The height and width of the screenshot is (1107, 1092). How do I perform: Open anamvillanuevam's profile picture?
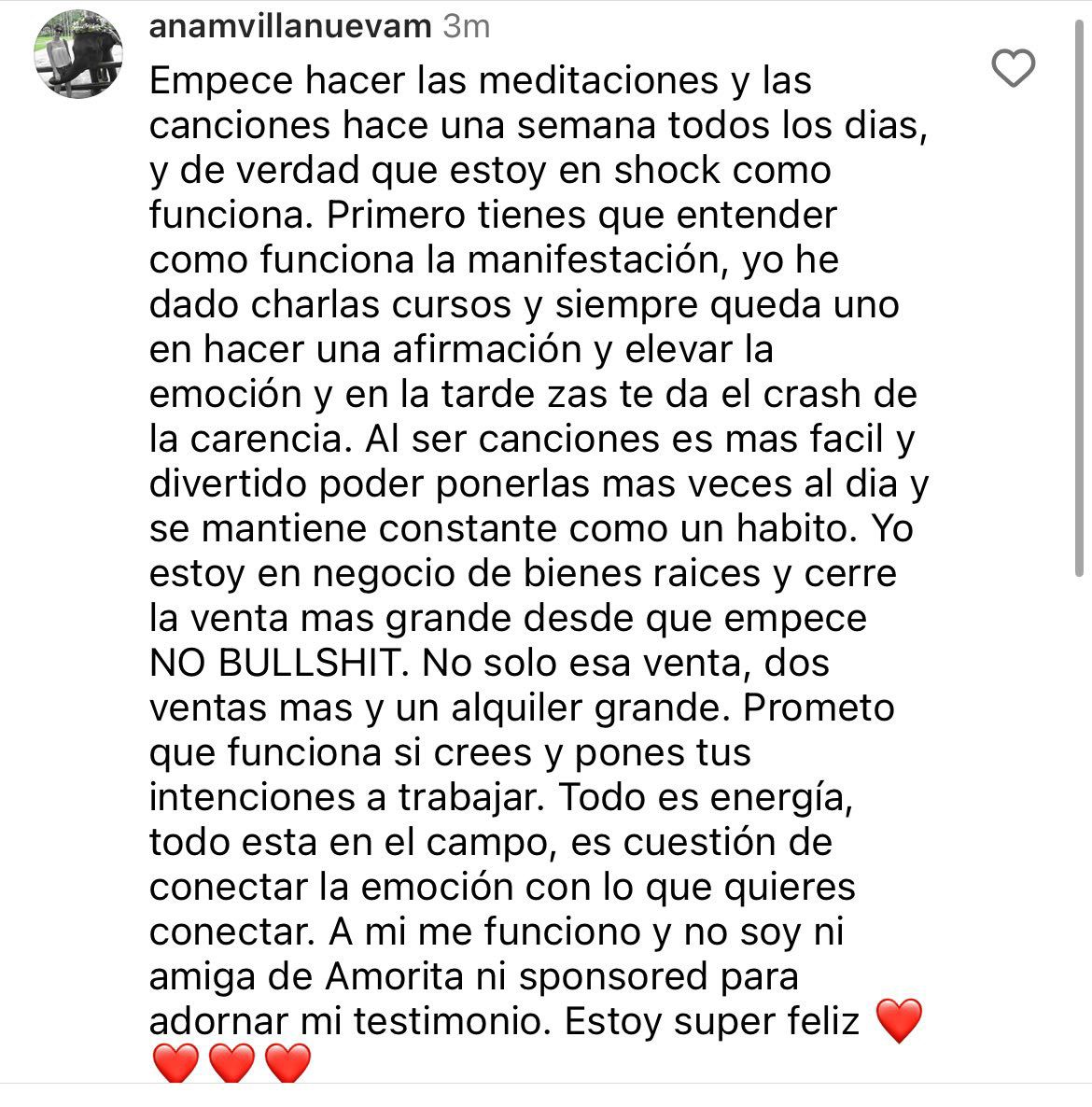[x=78, y=54]
